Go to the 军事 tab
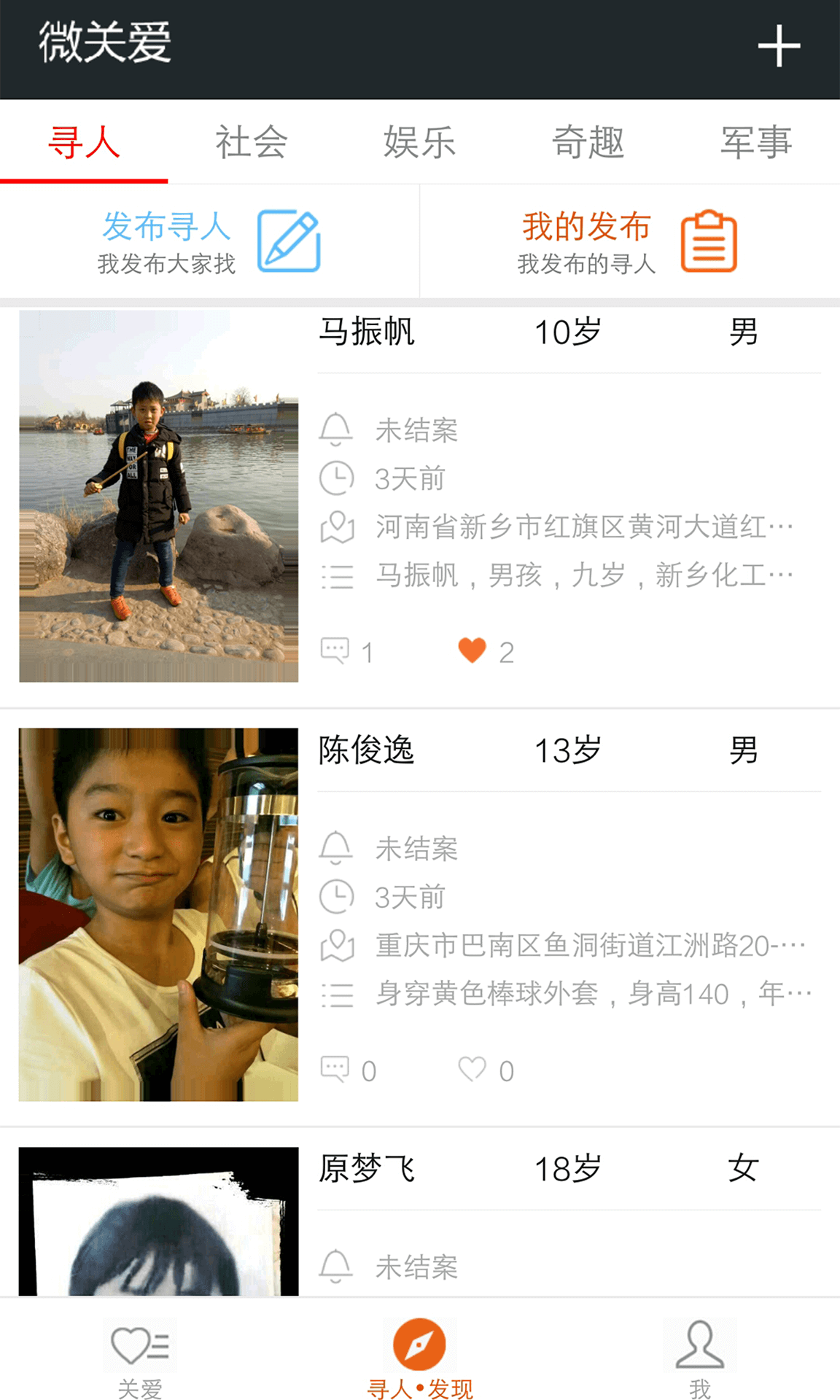The width and height of the screenshot is (840, 1400). [x=756, y=141]
